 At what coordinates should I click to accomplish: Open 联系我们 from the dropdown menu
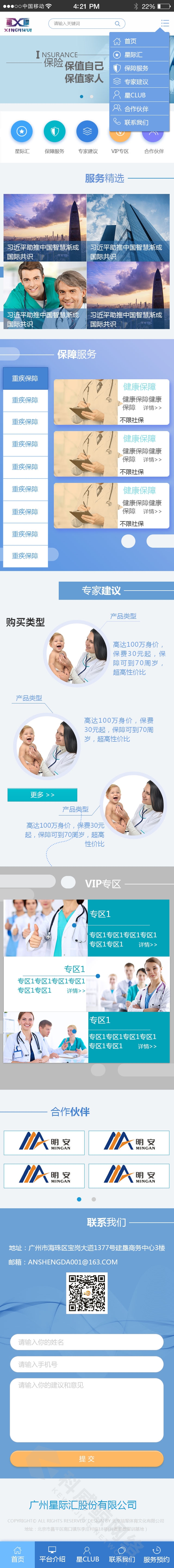click(x=136, y=122)
